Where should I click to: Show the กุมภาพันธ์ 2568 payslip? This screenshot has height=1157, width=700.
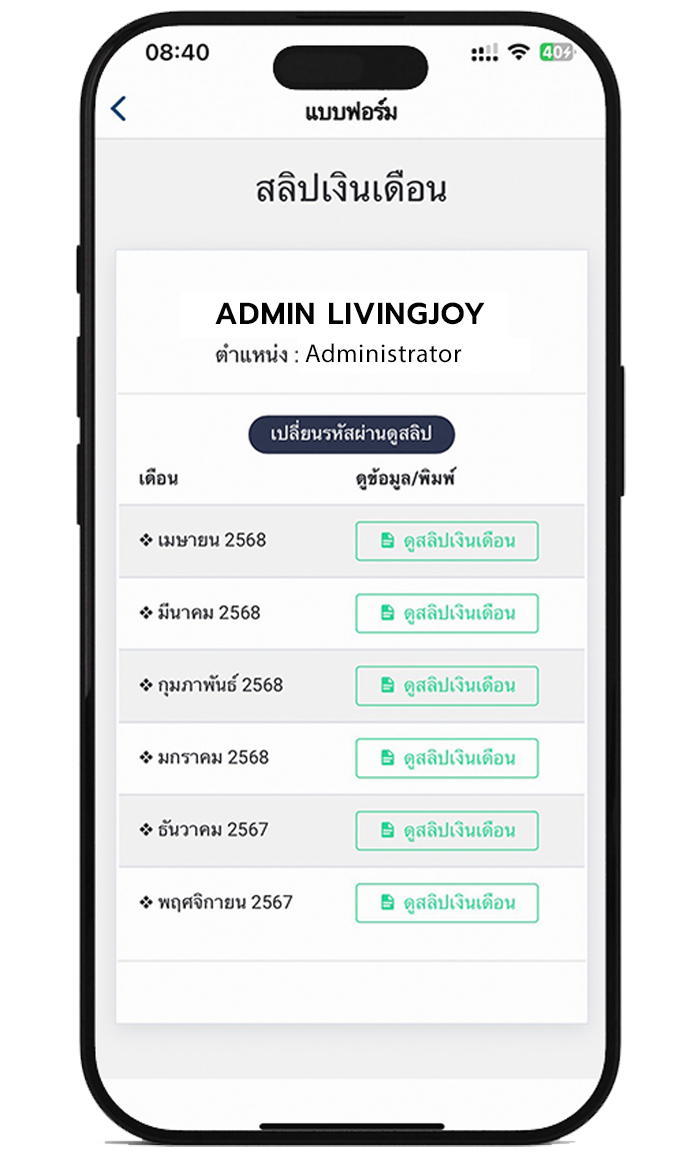[447, 685]
